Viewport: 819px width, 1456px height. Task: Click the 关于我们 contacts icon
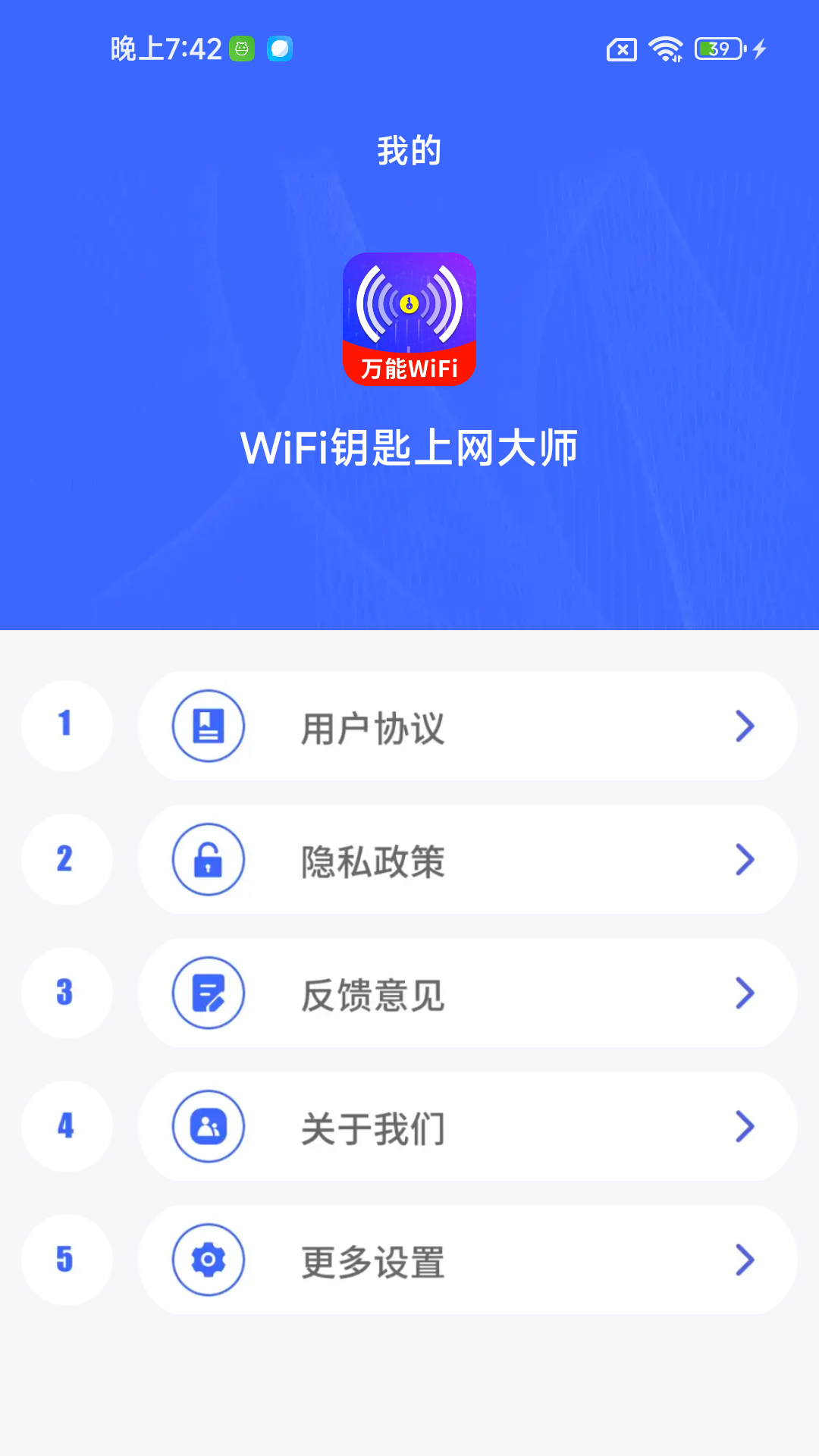(208, 1126)
